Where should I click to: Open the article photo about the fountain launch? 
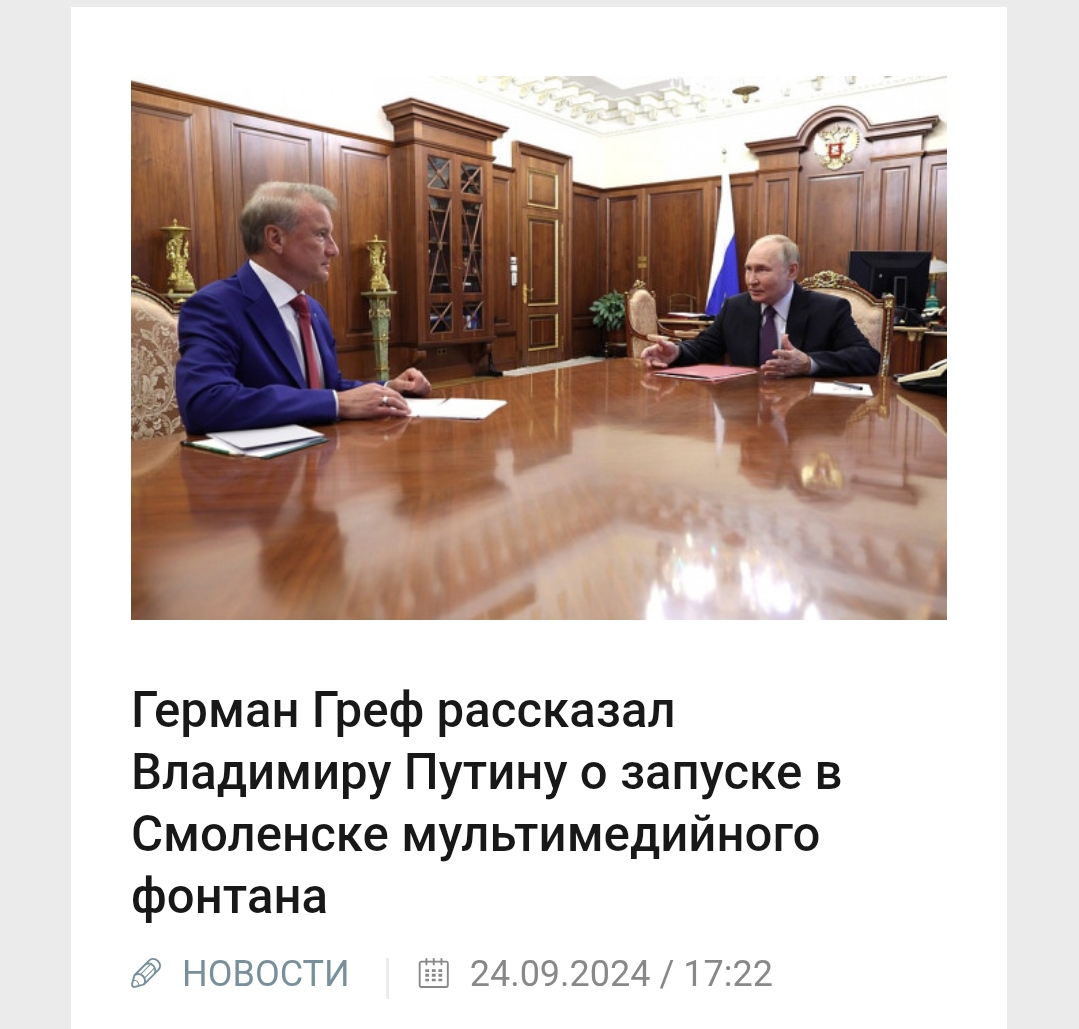tap(538, 347)
